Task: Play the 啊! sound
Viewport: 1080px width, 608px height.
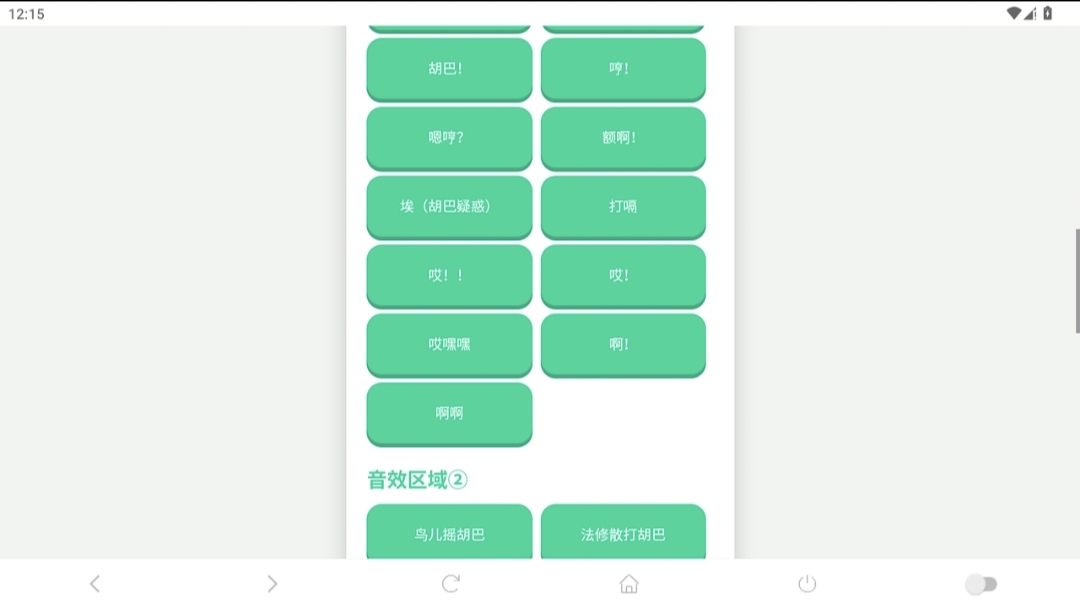Action: coord(623,345)
